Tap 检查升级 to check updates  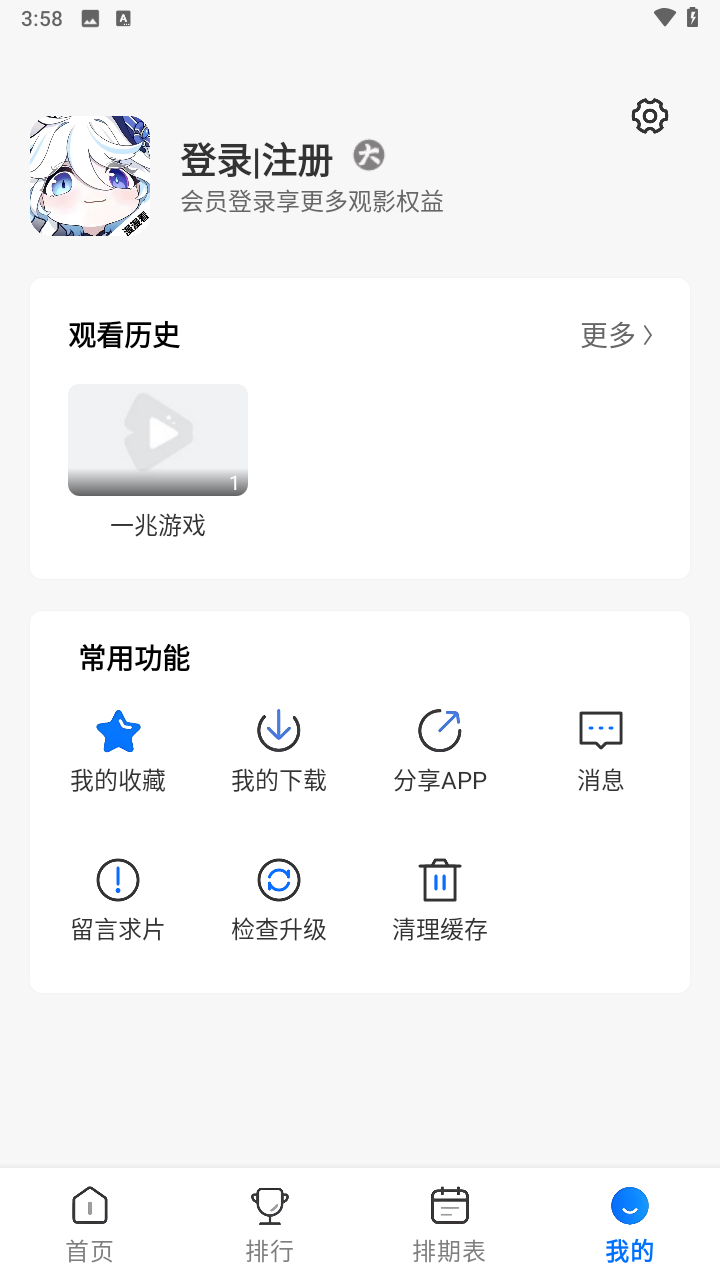coord(279,899)
